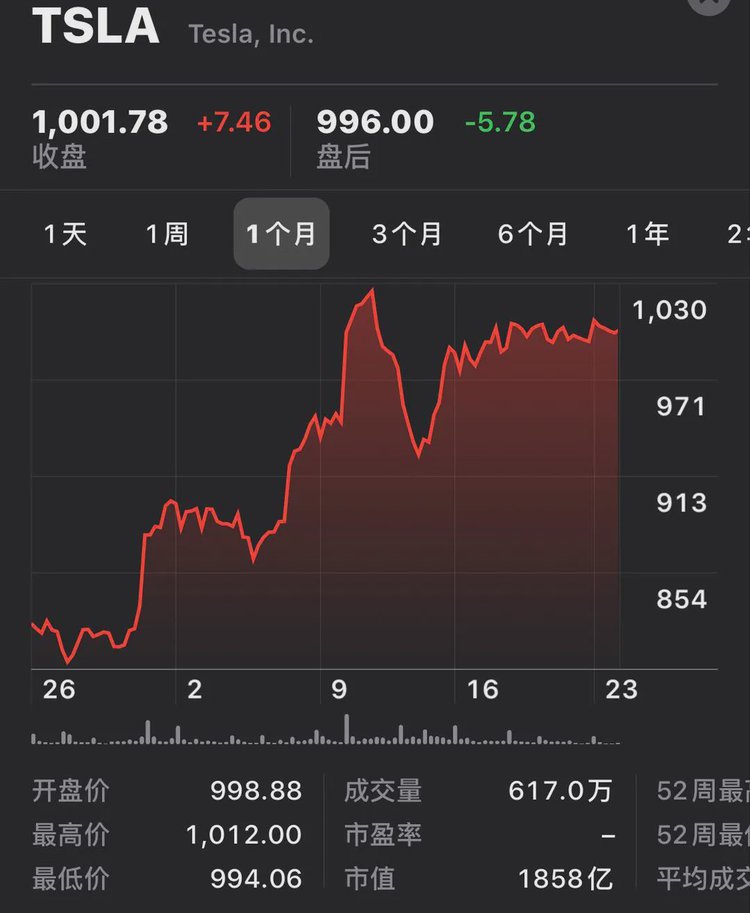
Task: Show the 3个月 price chart
Action: pyautogui.click(x=407, y=234)
